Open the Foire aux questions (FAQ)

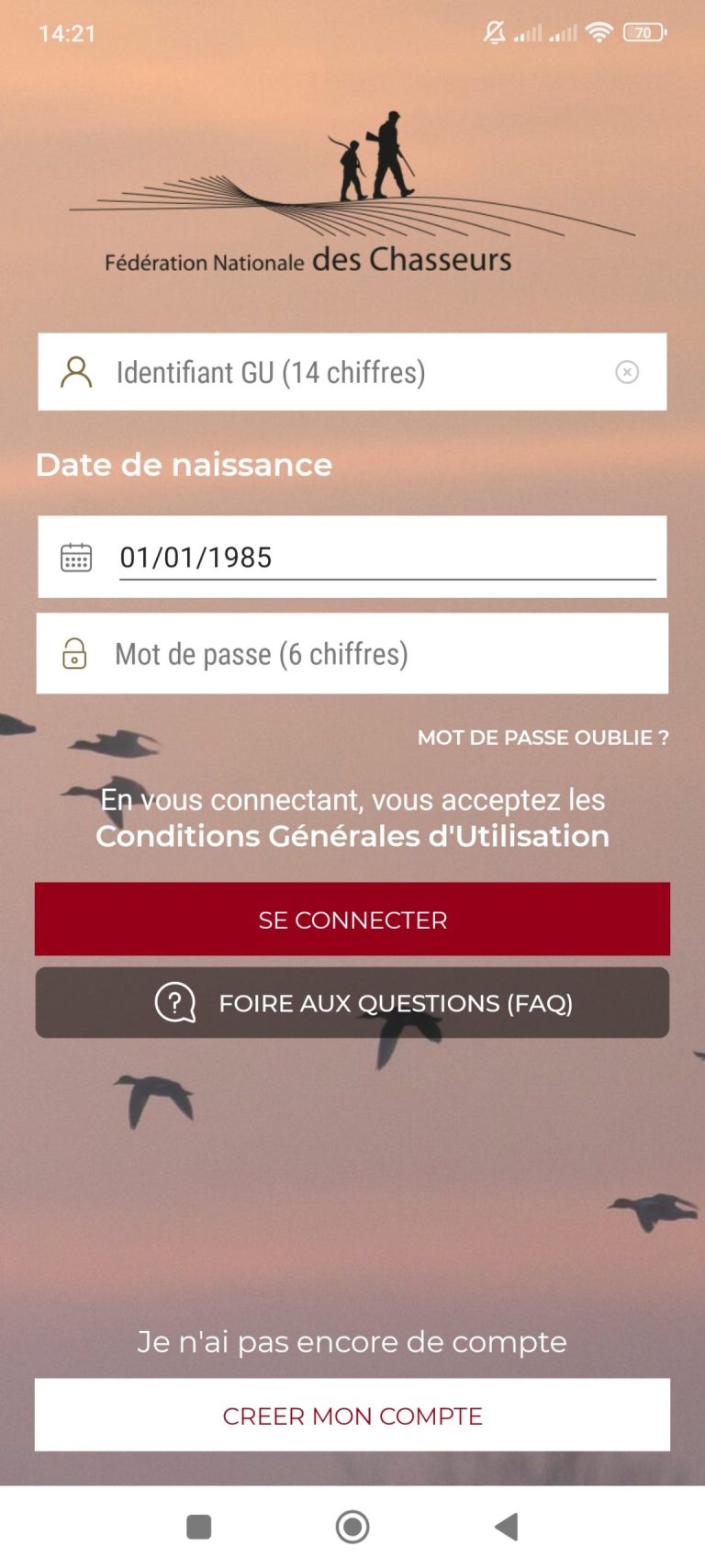[352, 1003]
